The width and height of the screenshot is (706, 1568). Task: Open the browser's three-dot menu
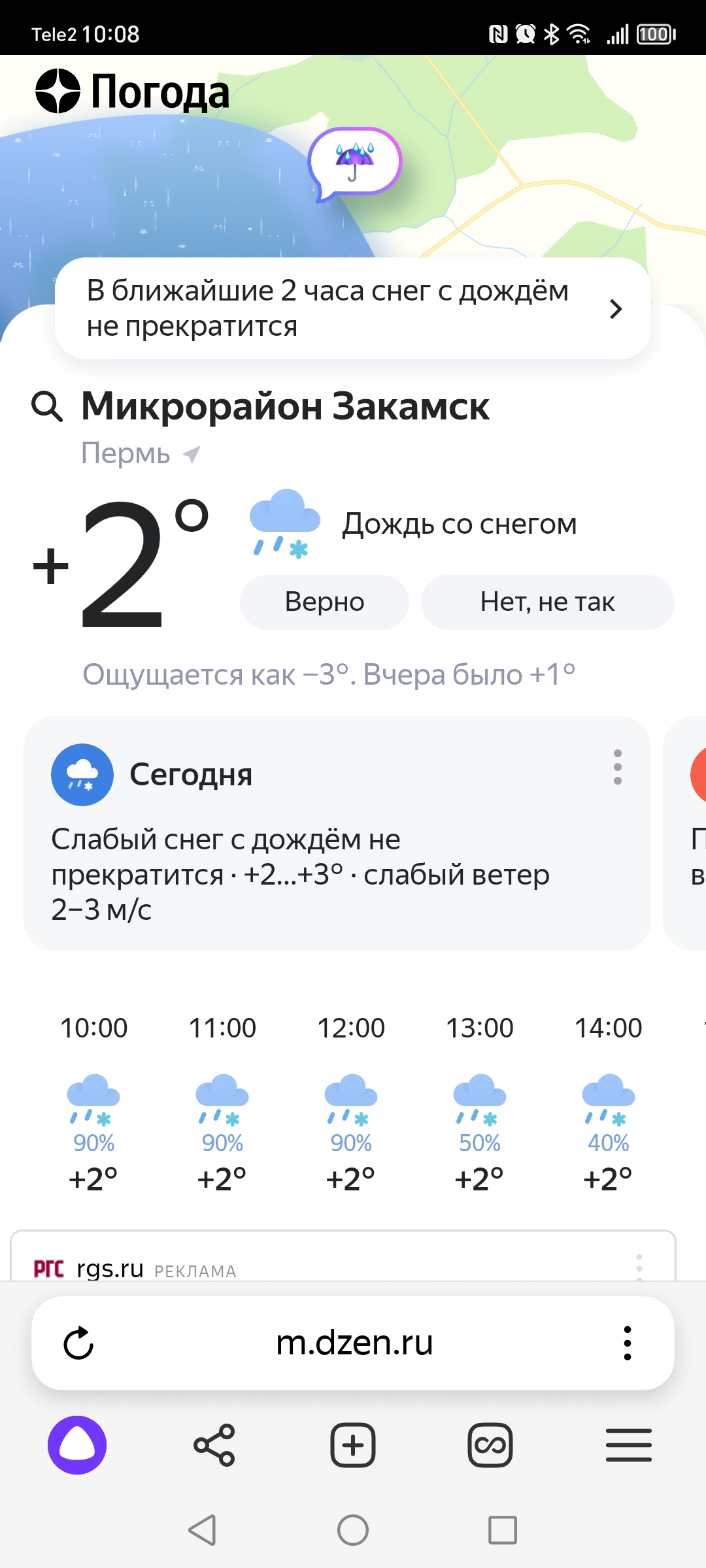(x=628, y=1343)
